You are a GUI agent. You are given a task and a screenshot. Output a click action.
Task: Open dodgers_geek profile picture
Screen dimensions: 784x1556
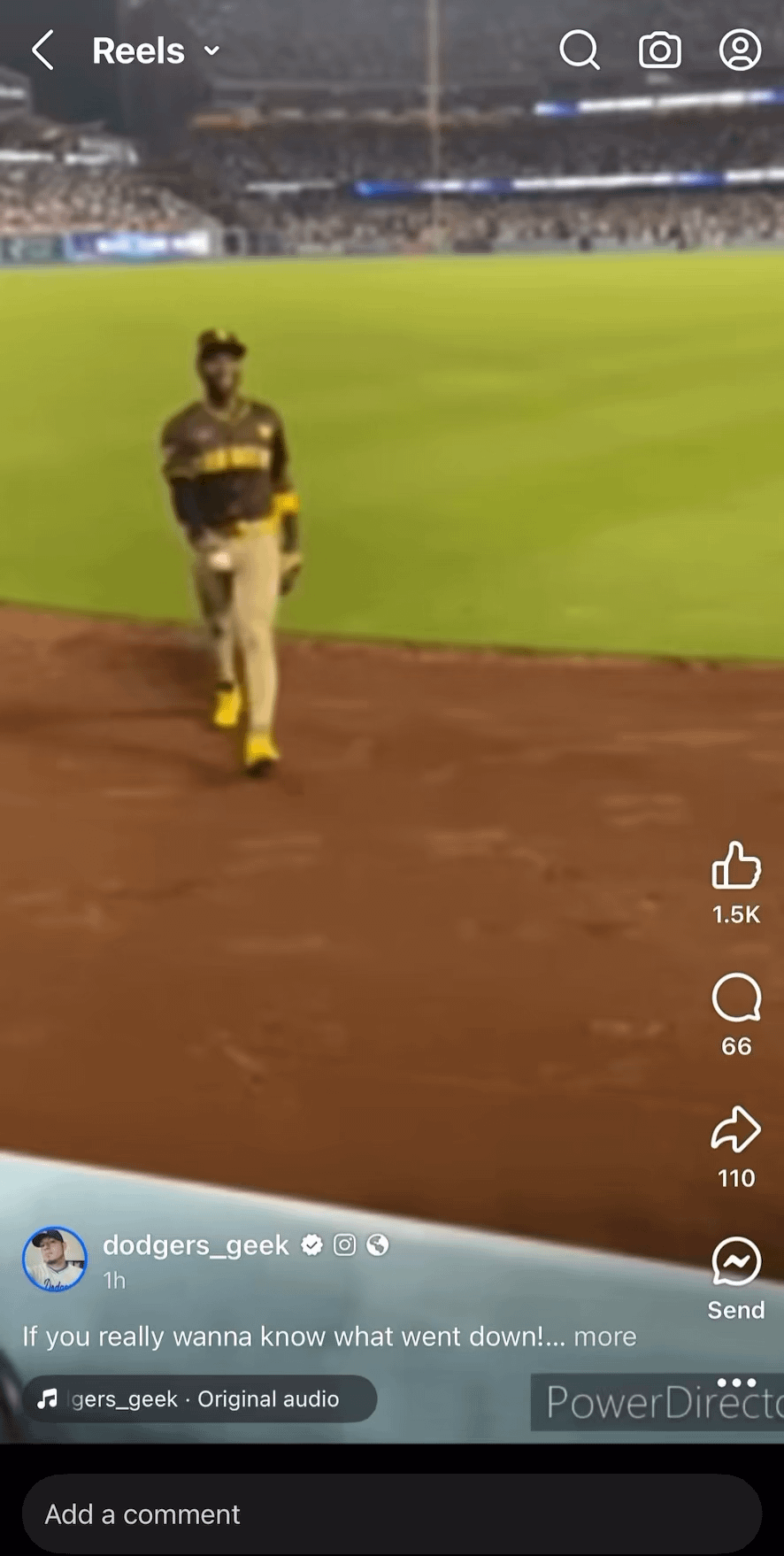55,1259
